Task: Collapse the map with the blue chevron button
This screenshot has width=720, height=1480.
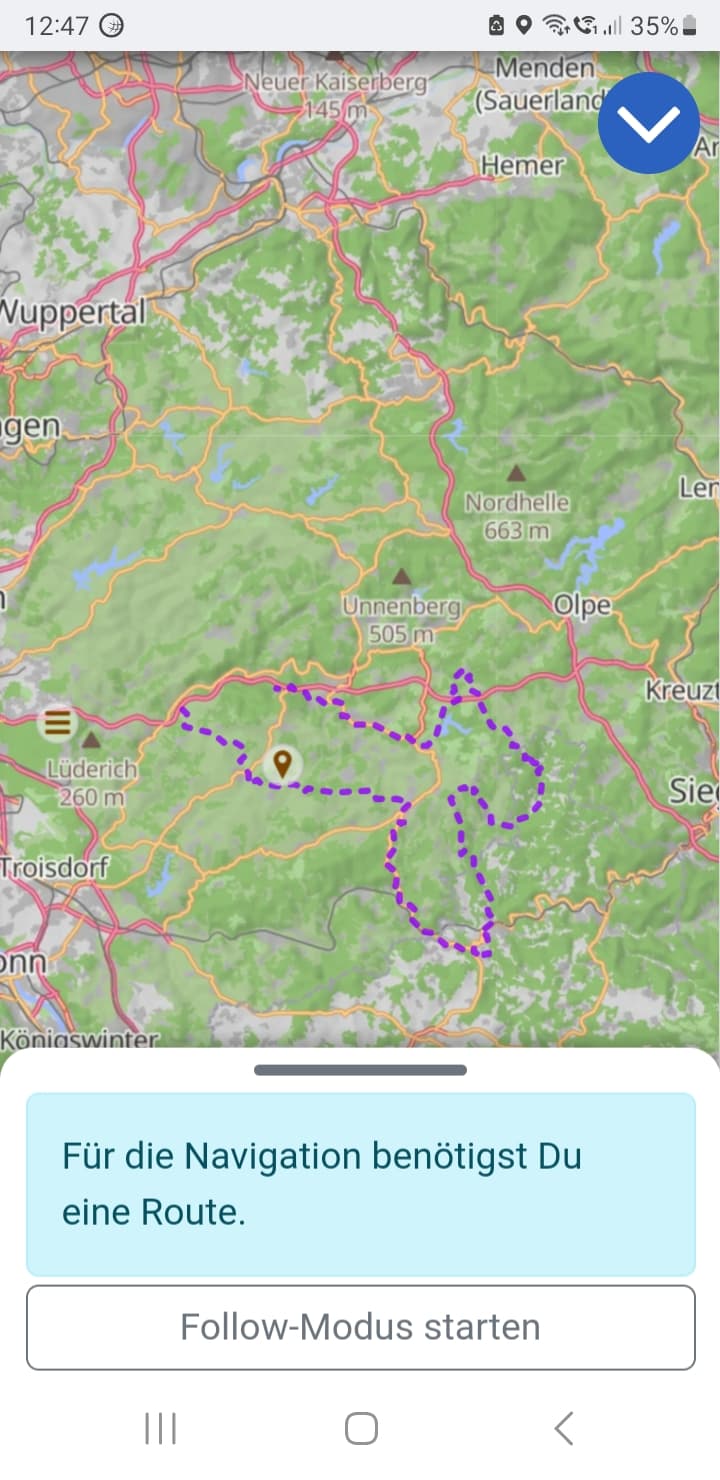Action: (648, 123)
